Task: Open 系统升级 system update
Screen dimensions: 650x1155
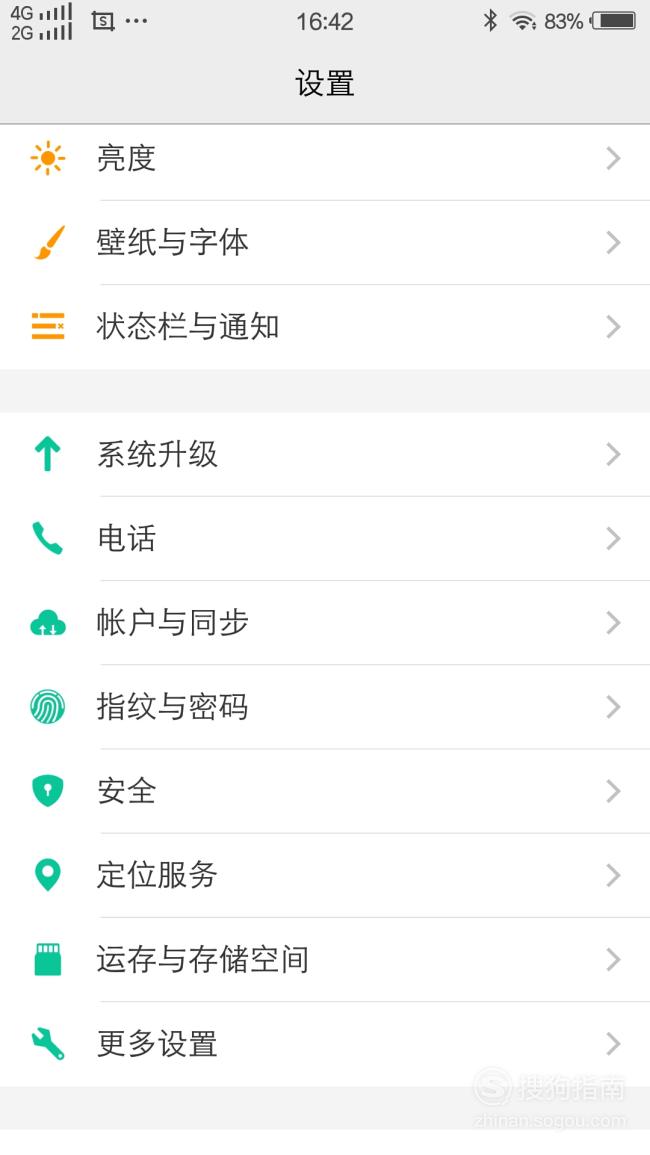Action: [x=325, y=454]
